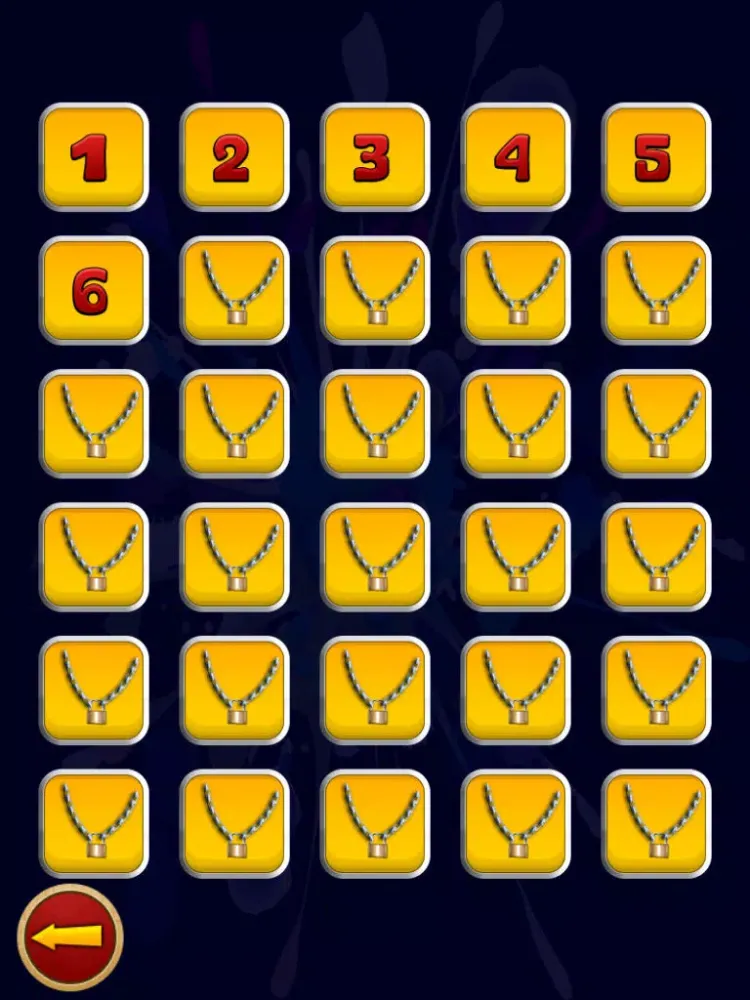The height and width of the screenshot is (1000, 750).
Task: Choose level 4
Action: pyautogui.click(x=516, y=158)
